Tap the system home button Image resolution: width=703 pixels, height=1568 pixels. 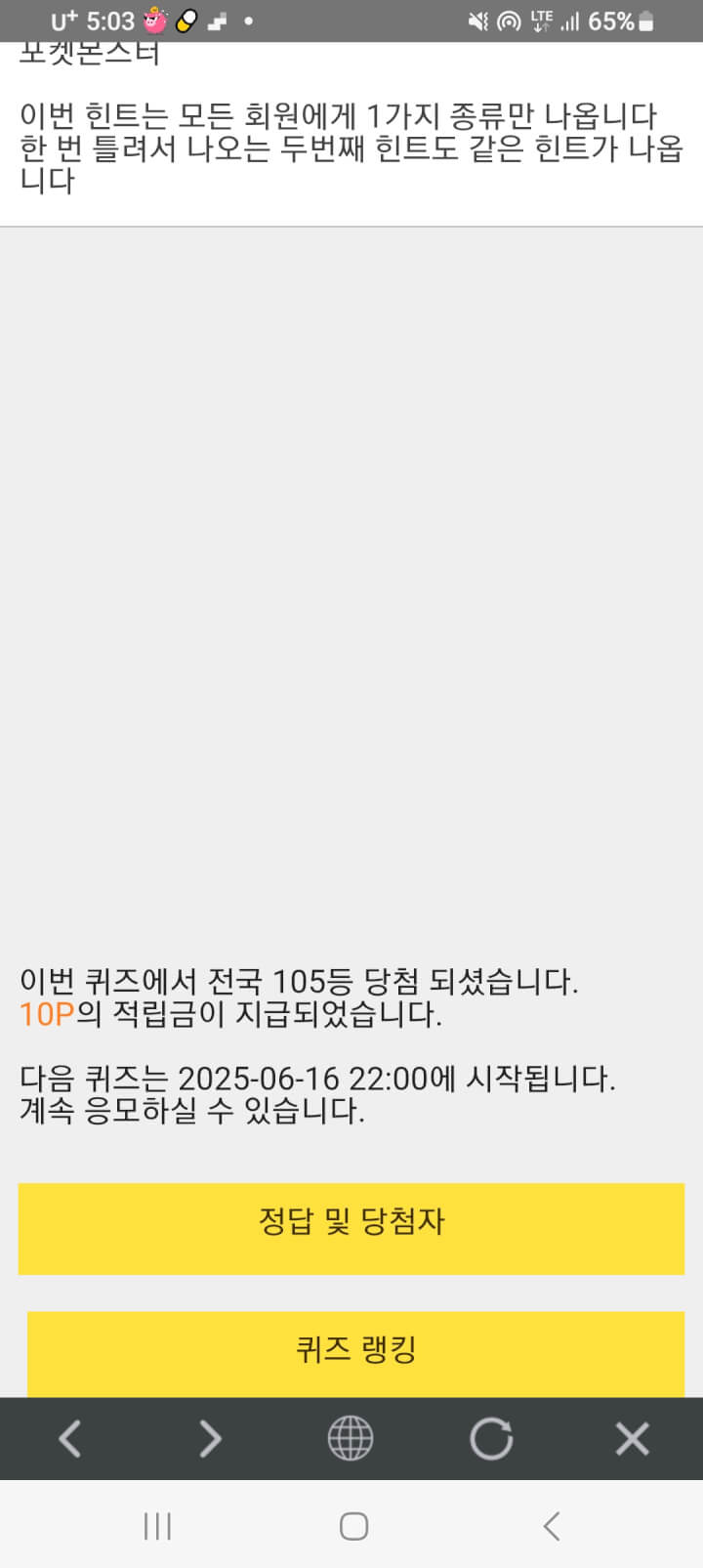(x=353, y=1526)
